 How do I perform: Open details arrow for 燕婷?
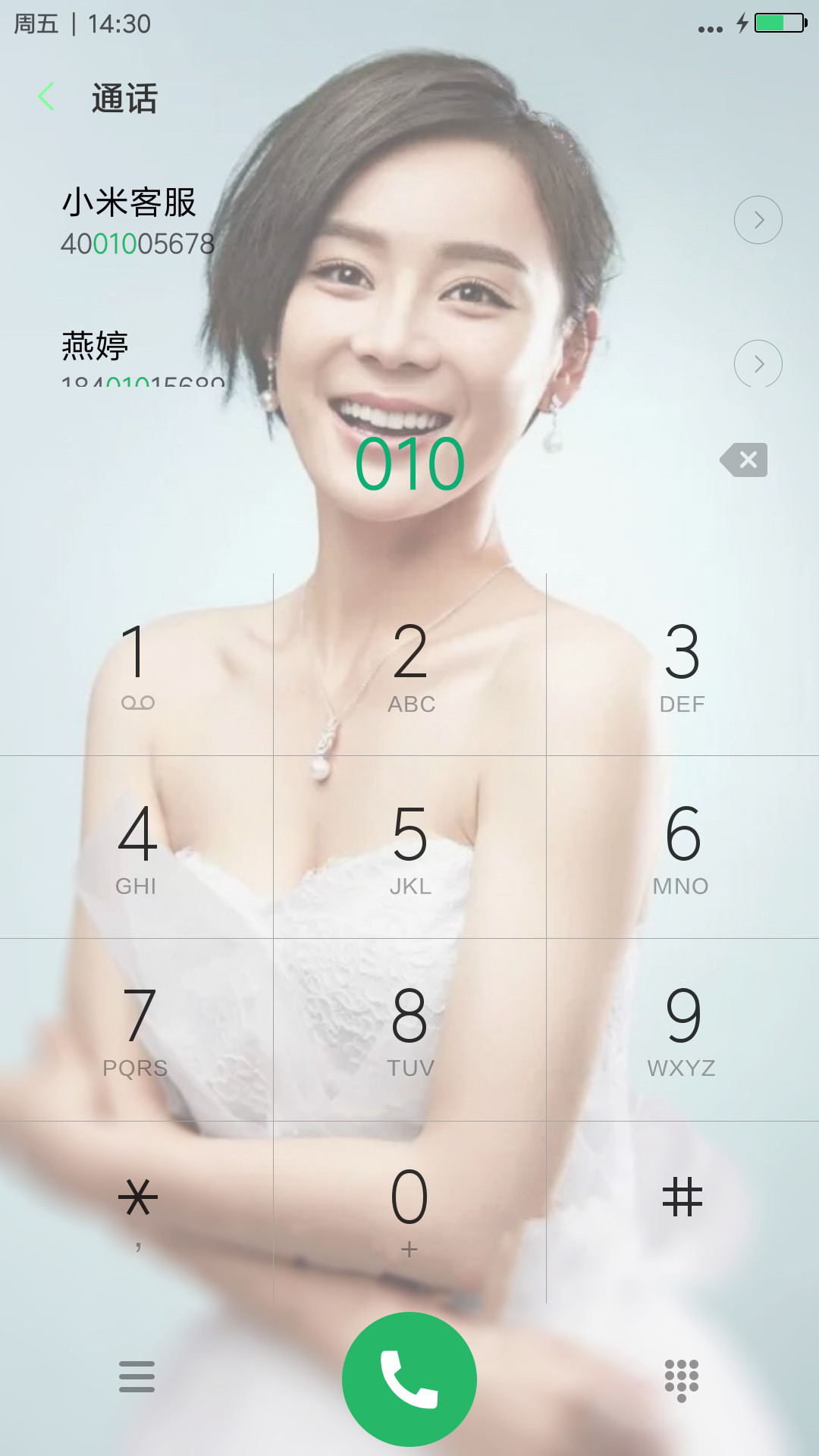tap(758, 364)
